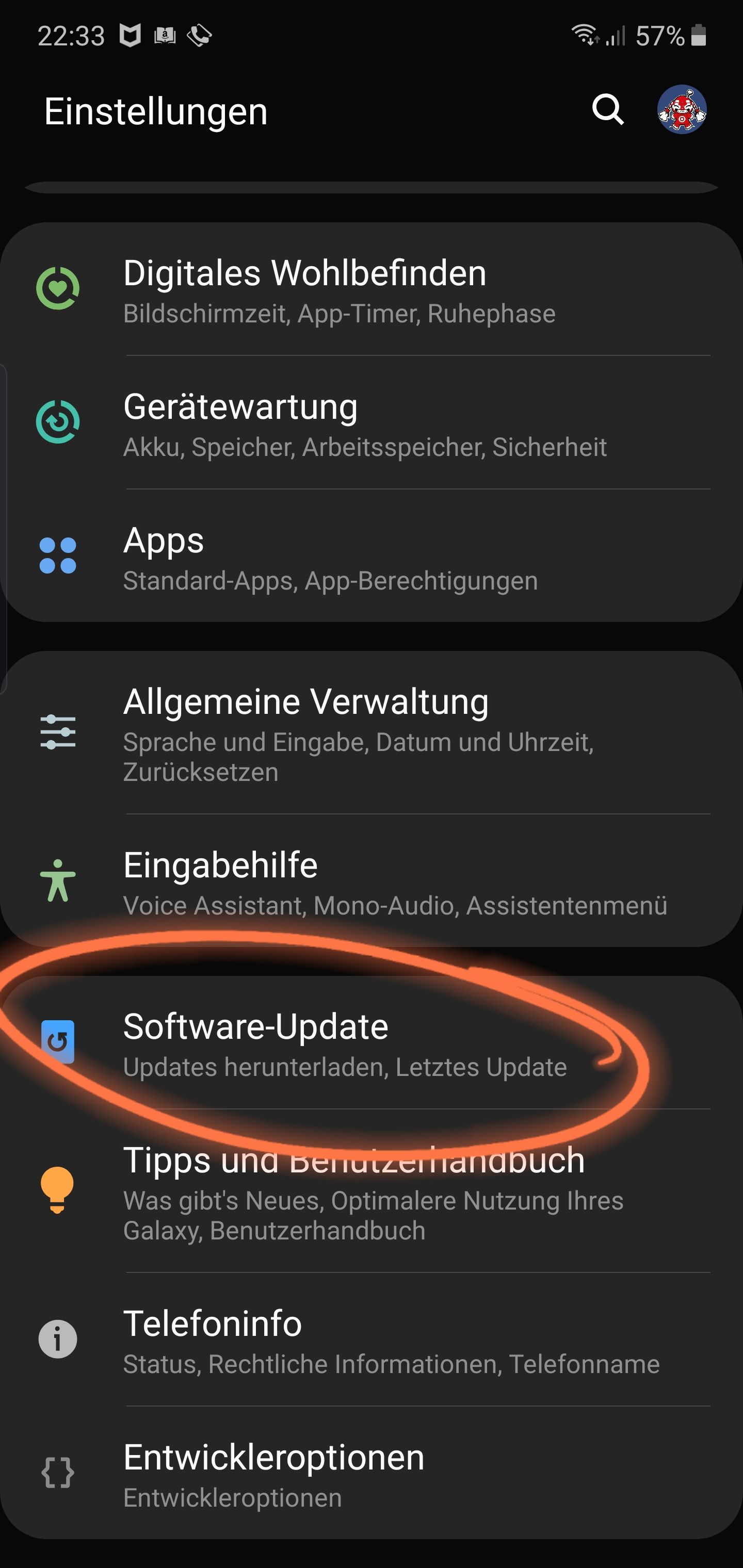
Task: Open Entwickleroptionen
Action: point(372,1474)
